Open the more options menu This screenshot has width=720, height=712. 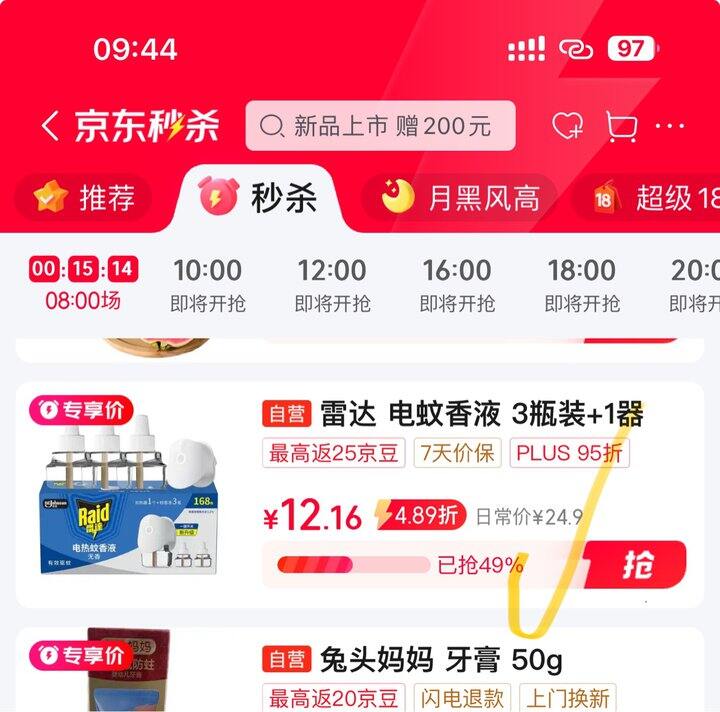coord(670,126)
